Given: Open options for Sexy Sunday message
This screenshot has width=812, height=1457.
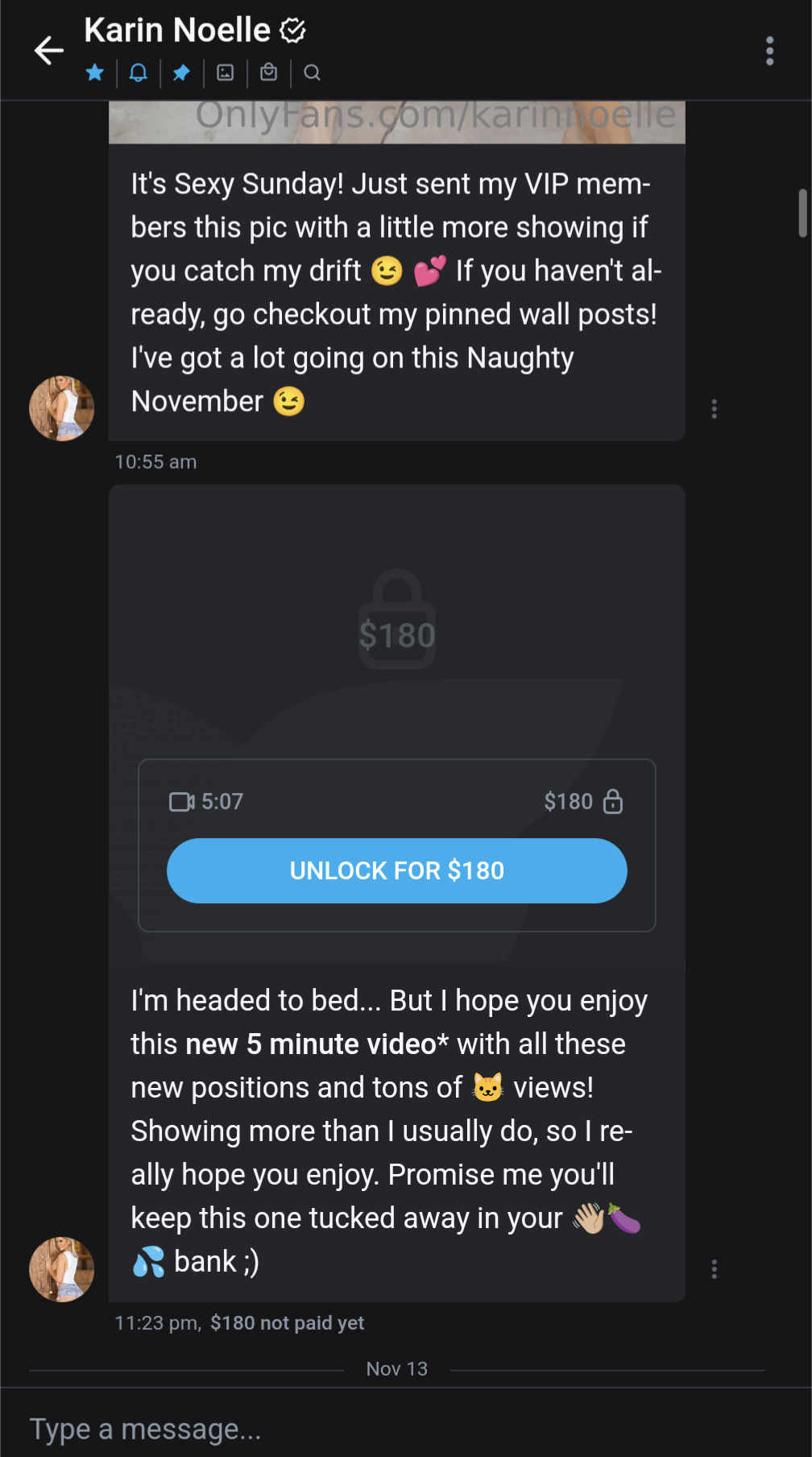Looking at the screenshot, I should pos(714,409).
